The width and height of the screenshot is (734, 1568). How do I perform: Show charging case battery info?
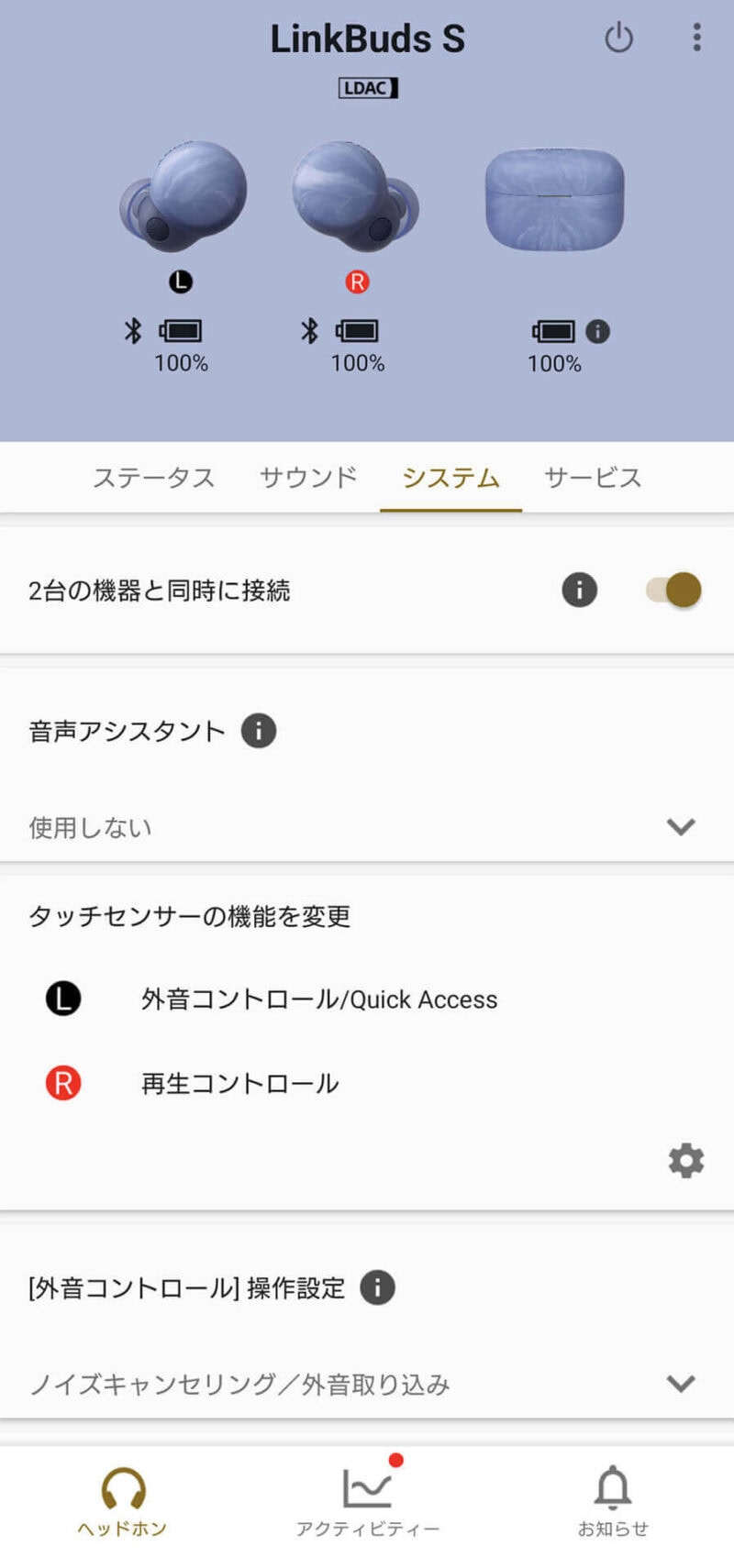[597, 331]
